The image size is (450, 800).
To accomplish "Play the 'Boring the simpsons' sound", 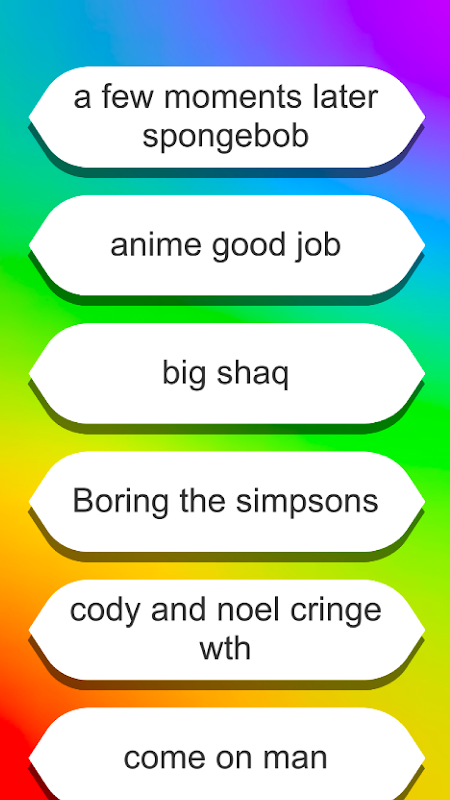I will pyautogui.click(x=226, y=502).
